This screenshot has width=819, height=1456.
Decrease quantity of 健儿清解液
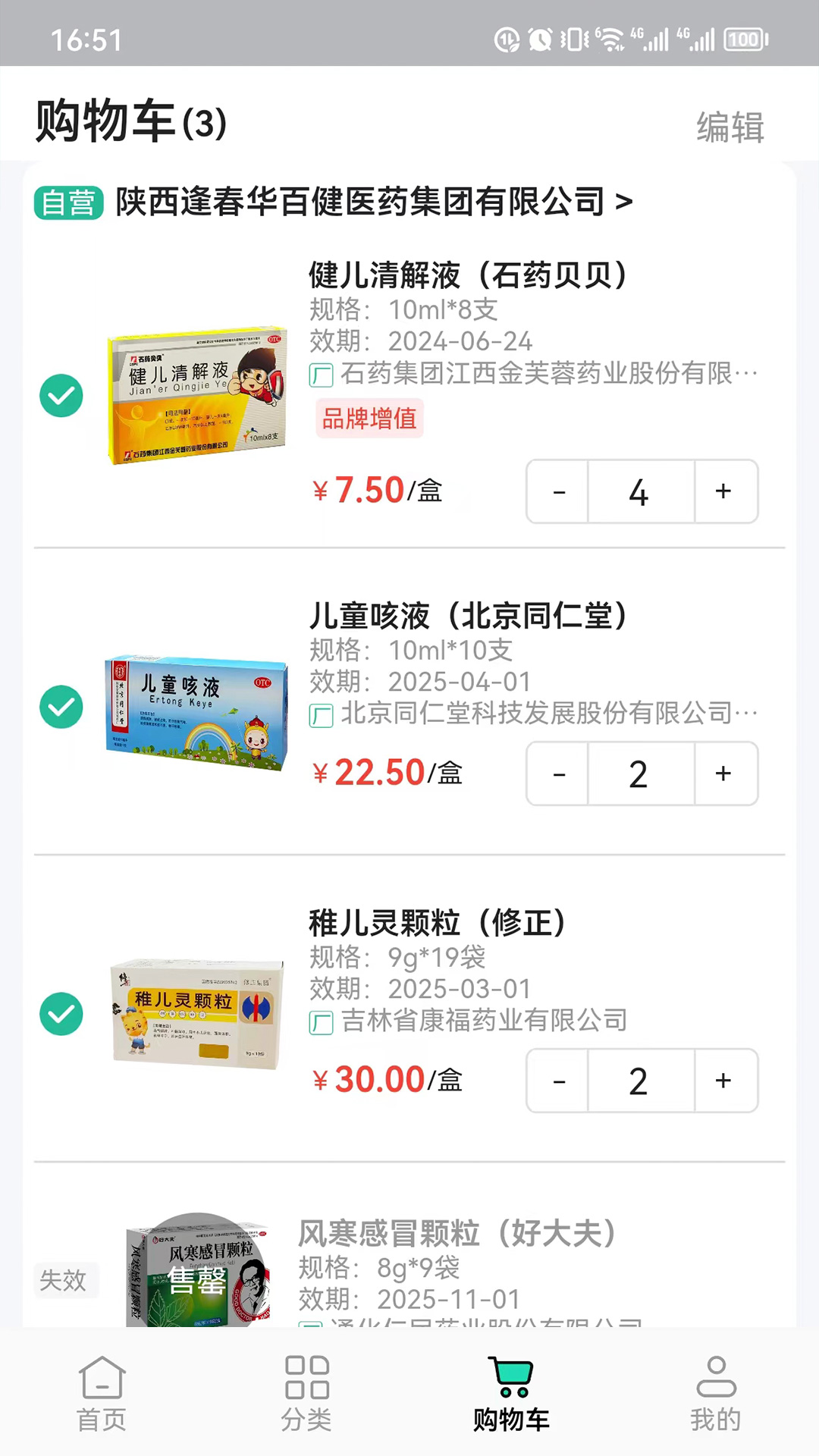pyautogui.click(x=559, y=491)
